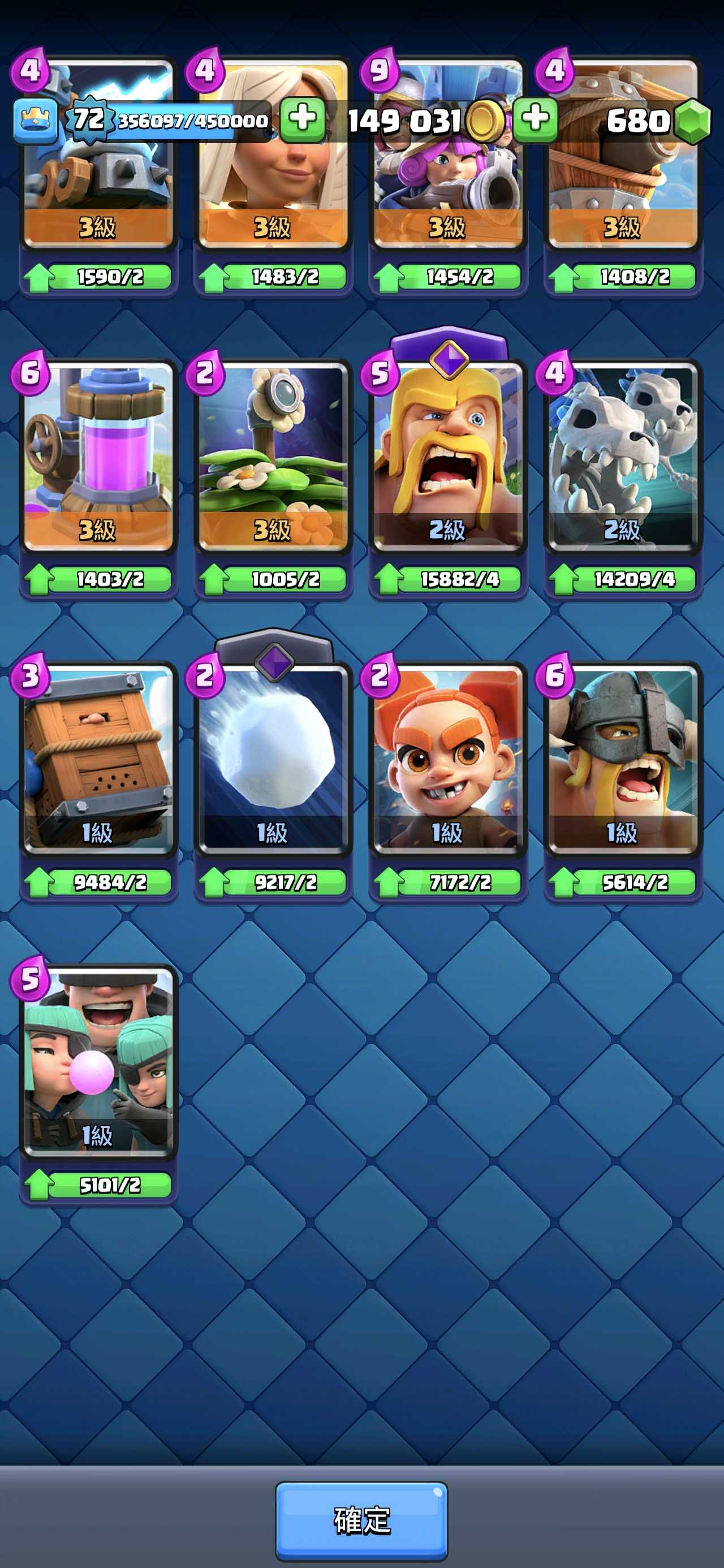724x1568 pixels.
Task: Open the gems counter showing 680
Action: (x=658, y=120)
